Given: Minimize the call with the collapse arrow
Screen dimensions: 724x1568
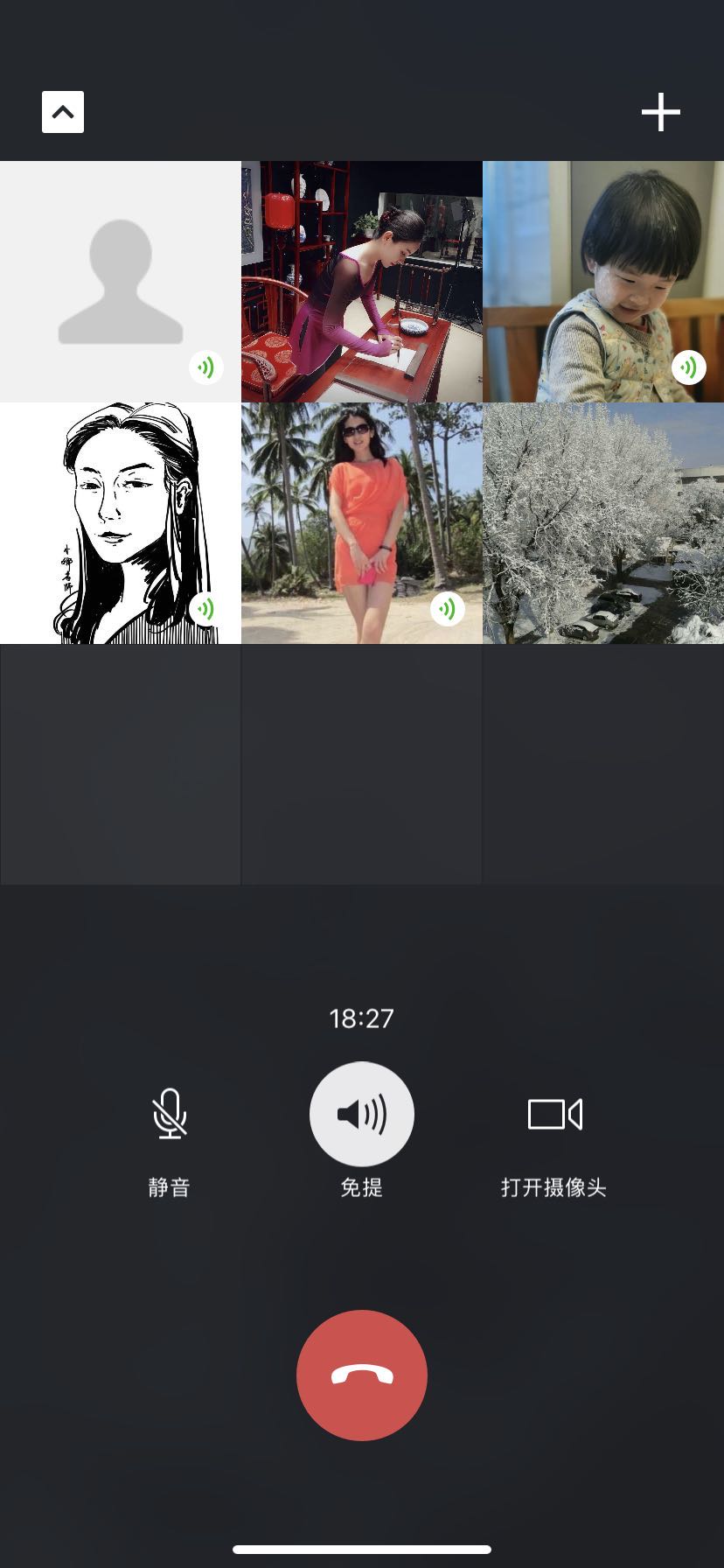Looking at the screenshot, I should (63, 112).
